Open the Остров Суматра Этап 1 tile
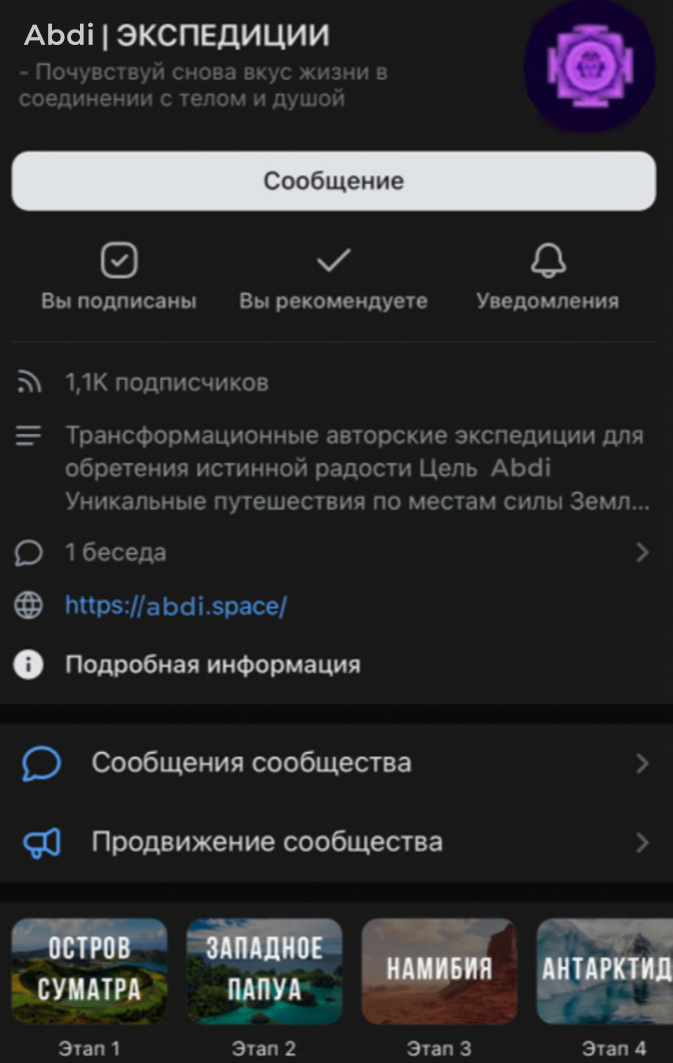The image size is (673, 1063). (90, 971)
